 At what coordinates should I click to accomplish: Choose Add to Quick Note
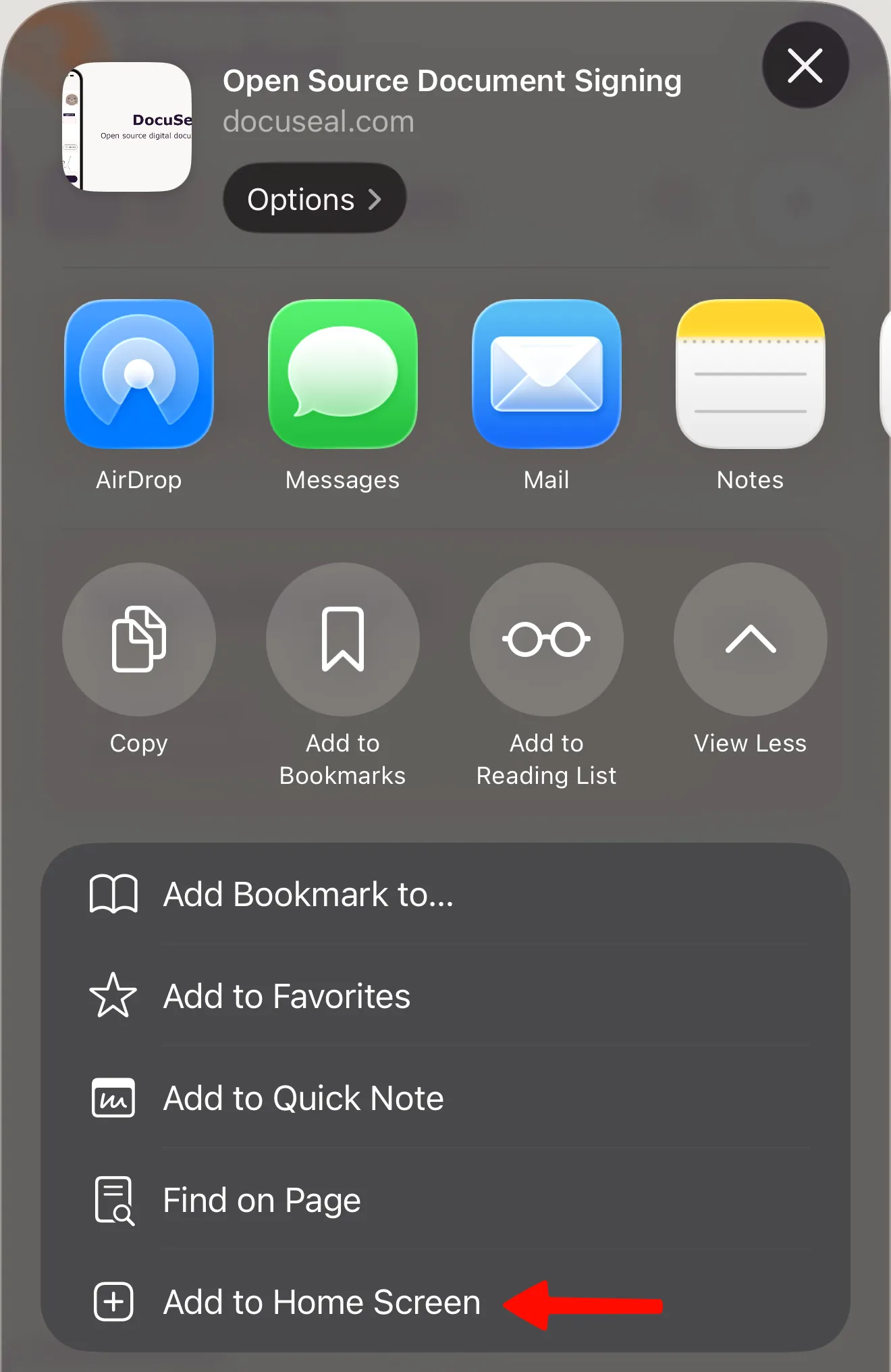tap(302, 1098)
